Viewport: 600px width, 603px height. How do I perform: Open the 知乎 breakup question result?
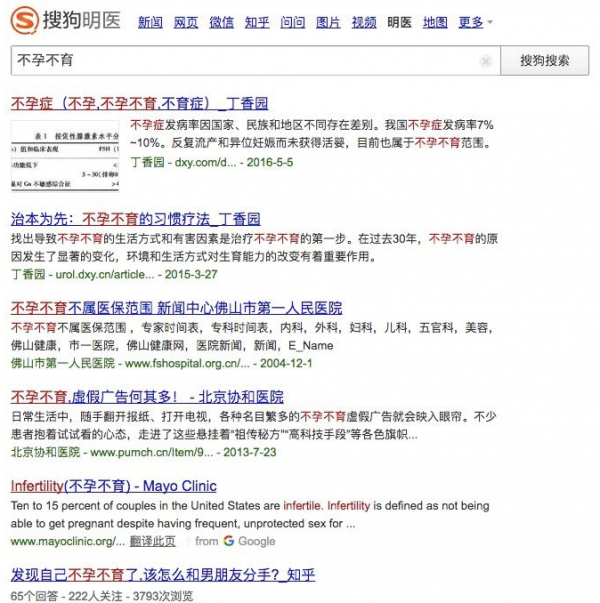162,575
